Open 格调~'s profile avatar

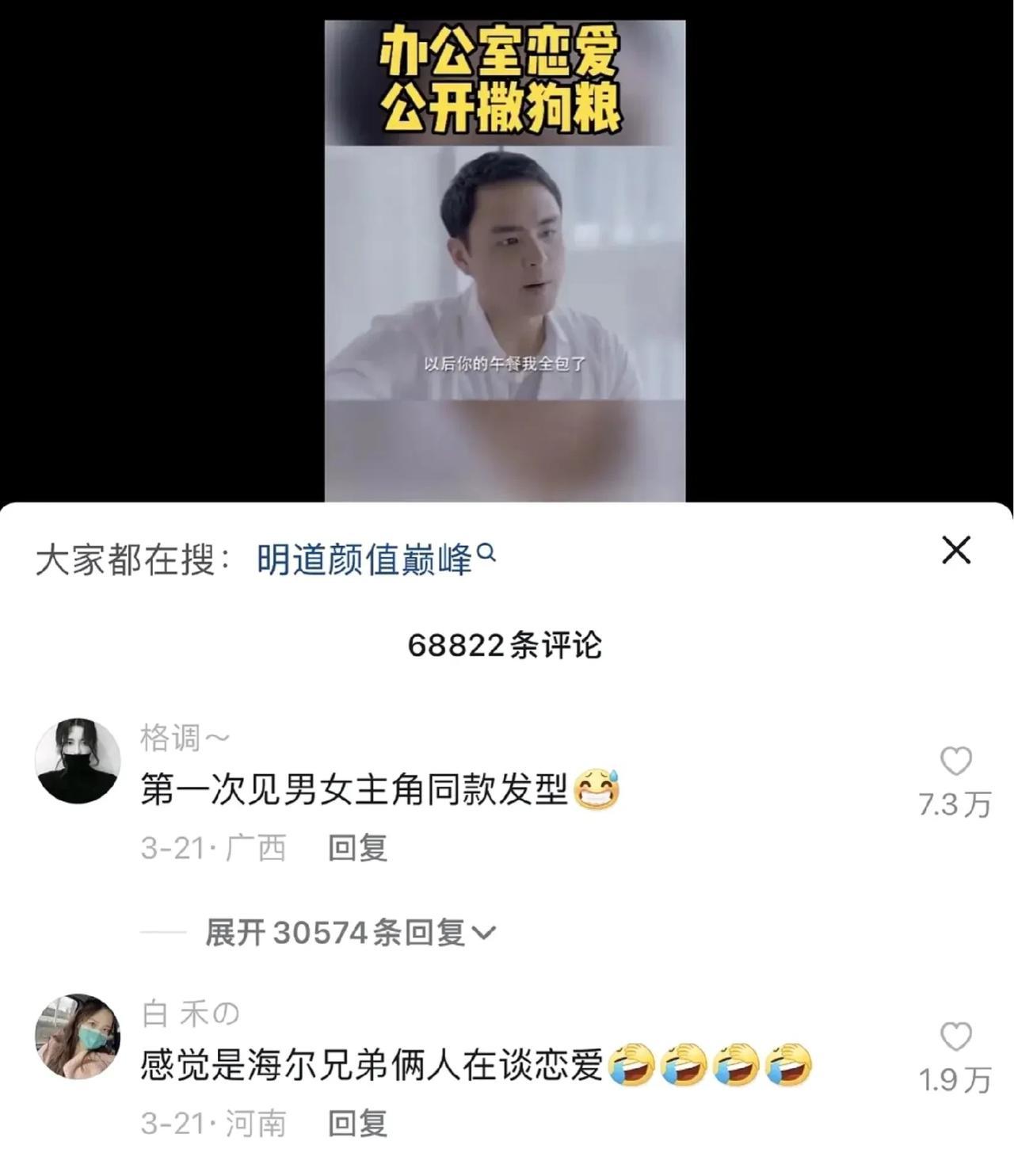(x=78, y=761)
